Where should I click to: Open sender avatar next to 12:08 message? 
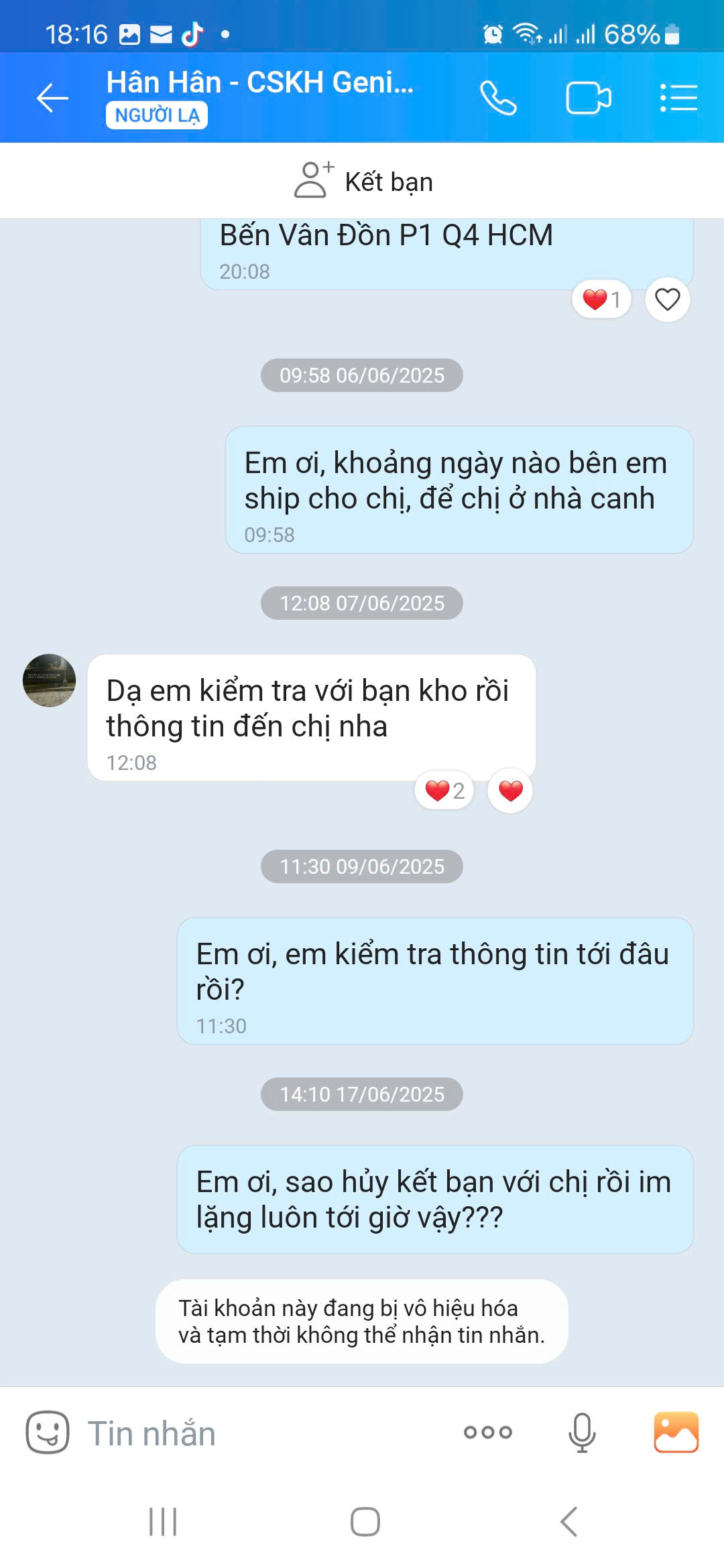[x=49, y=680]
